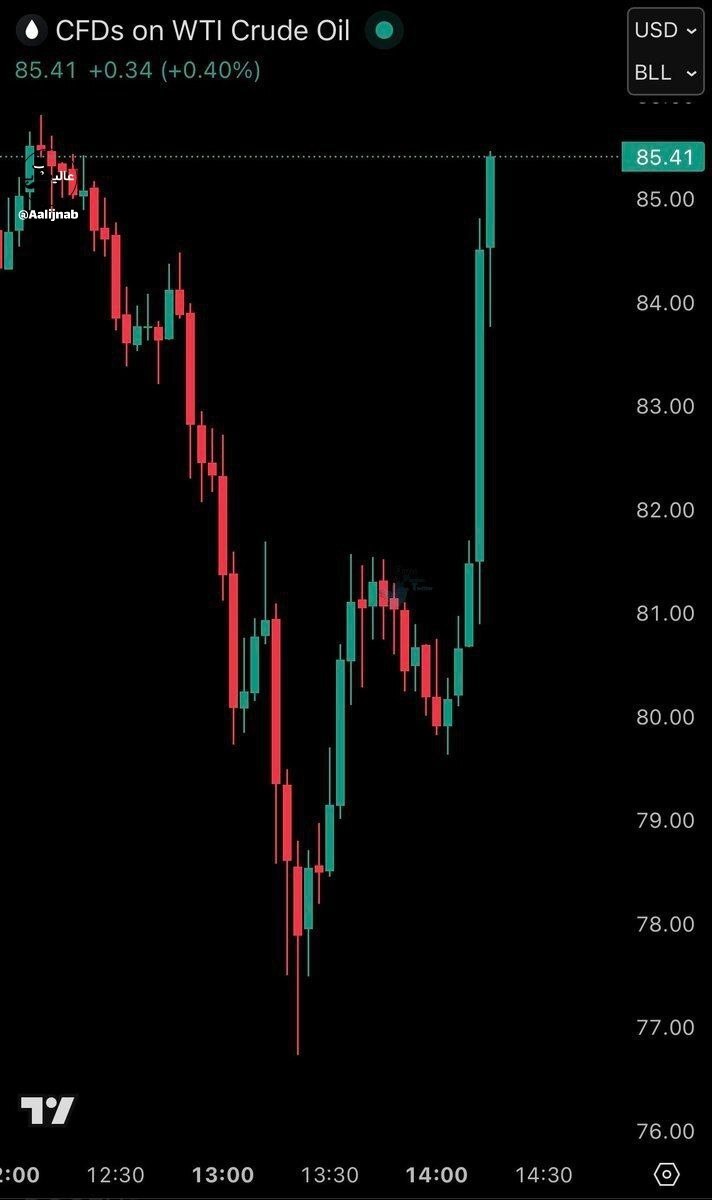712x1200 pixels.
Task: Open chart settings hexagon icon
Action: coord(667,1174)
